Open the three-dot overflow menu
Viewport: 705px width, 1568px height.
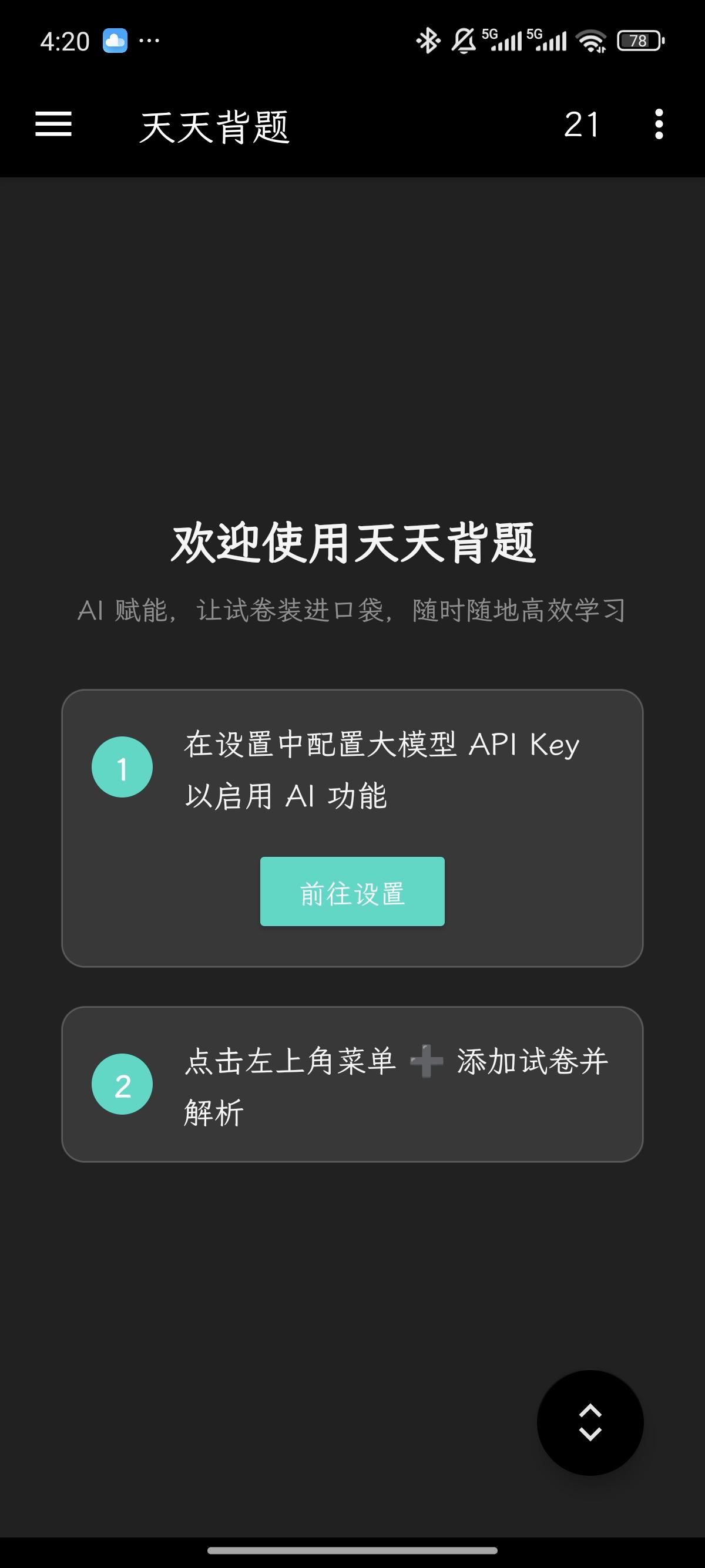(659, 124)
